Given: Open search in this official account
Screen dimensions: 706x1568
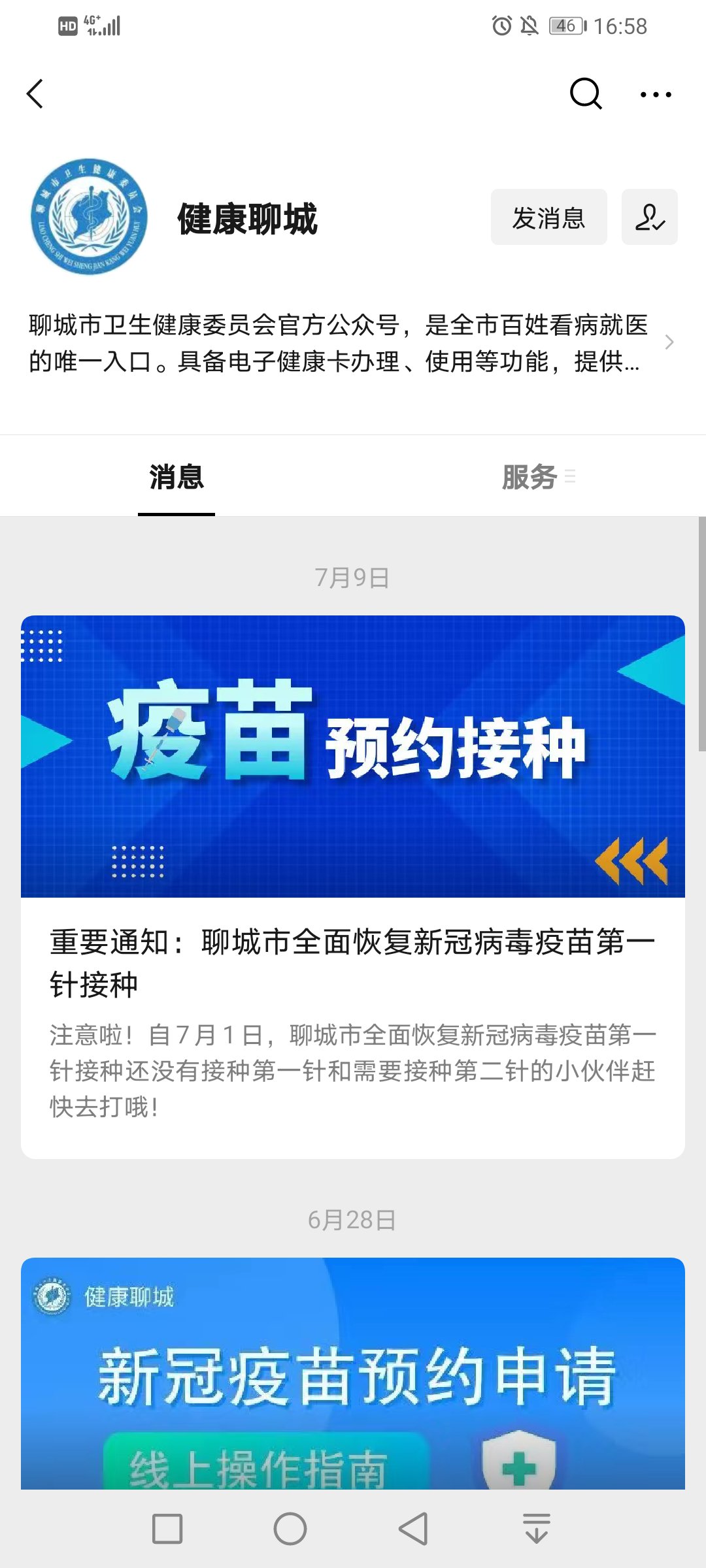Looking at the screenshot, I should tap(585, 94).
